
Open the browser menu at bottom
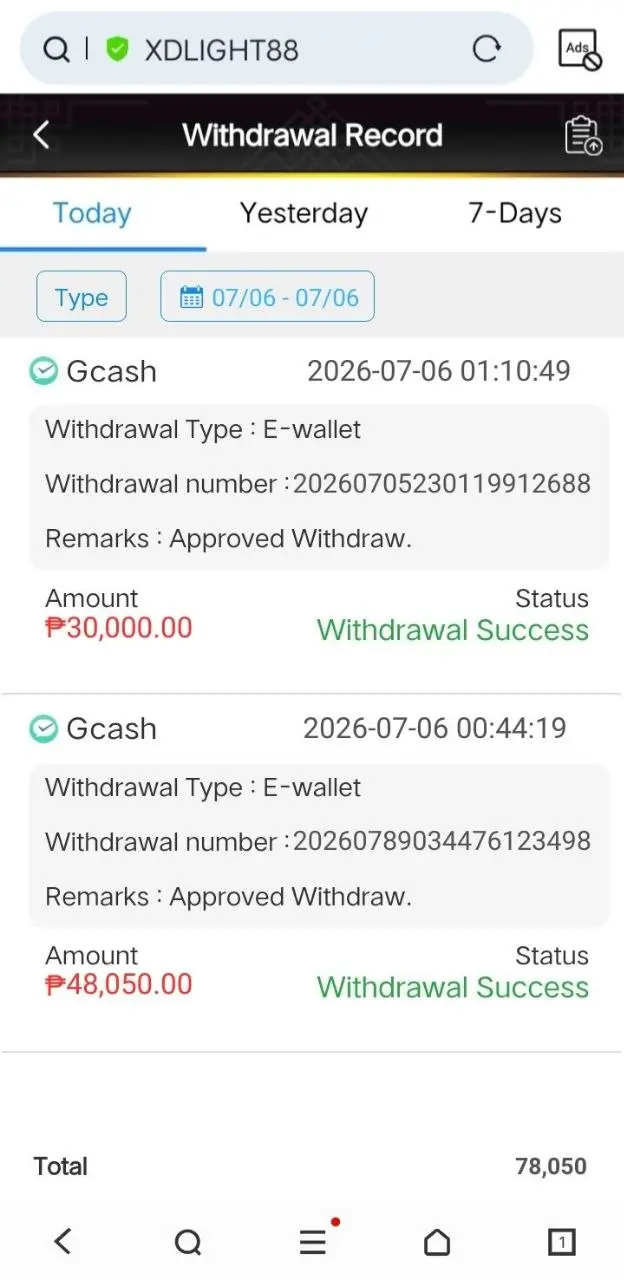coord(314,1241)
